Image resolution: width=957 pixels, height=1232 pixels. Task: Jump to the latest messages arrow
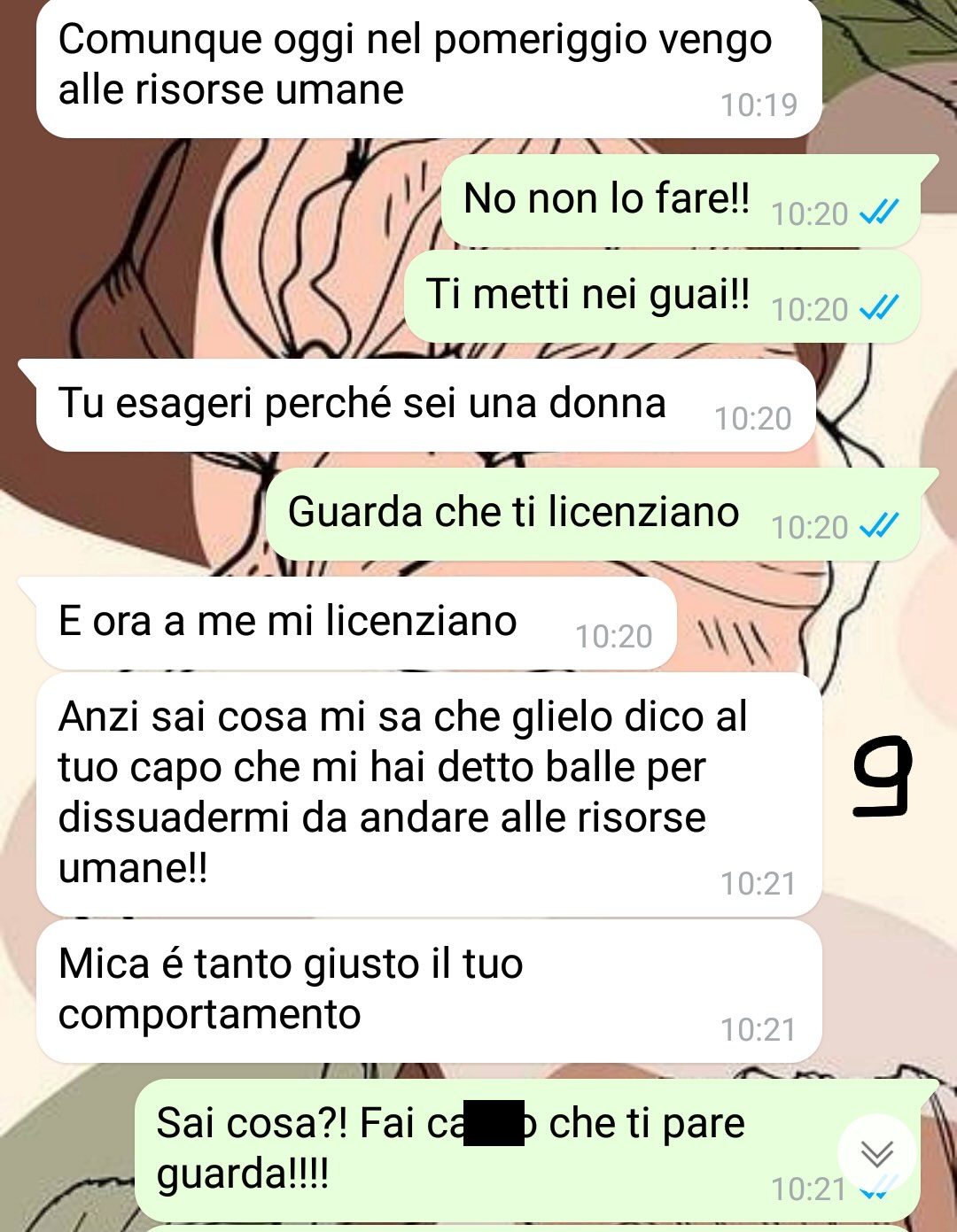[x=876, y=1152]
